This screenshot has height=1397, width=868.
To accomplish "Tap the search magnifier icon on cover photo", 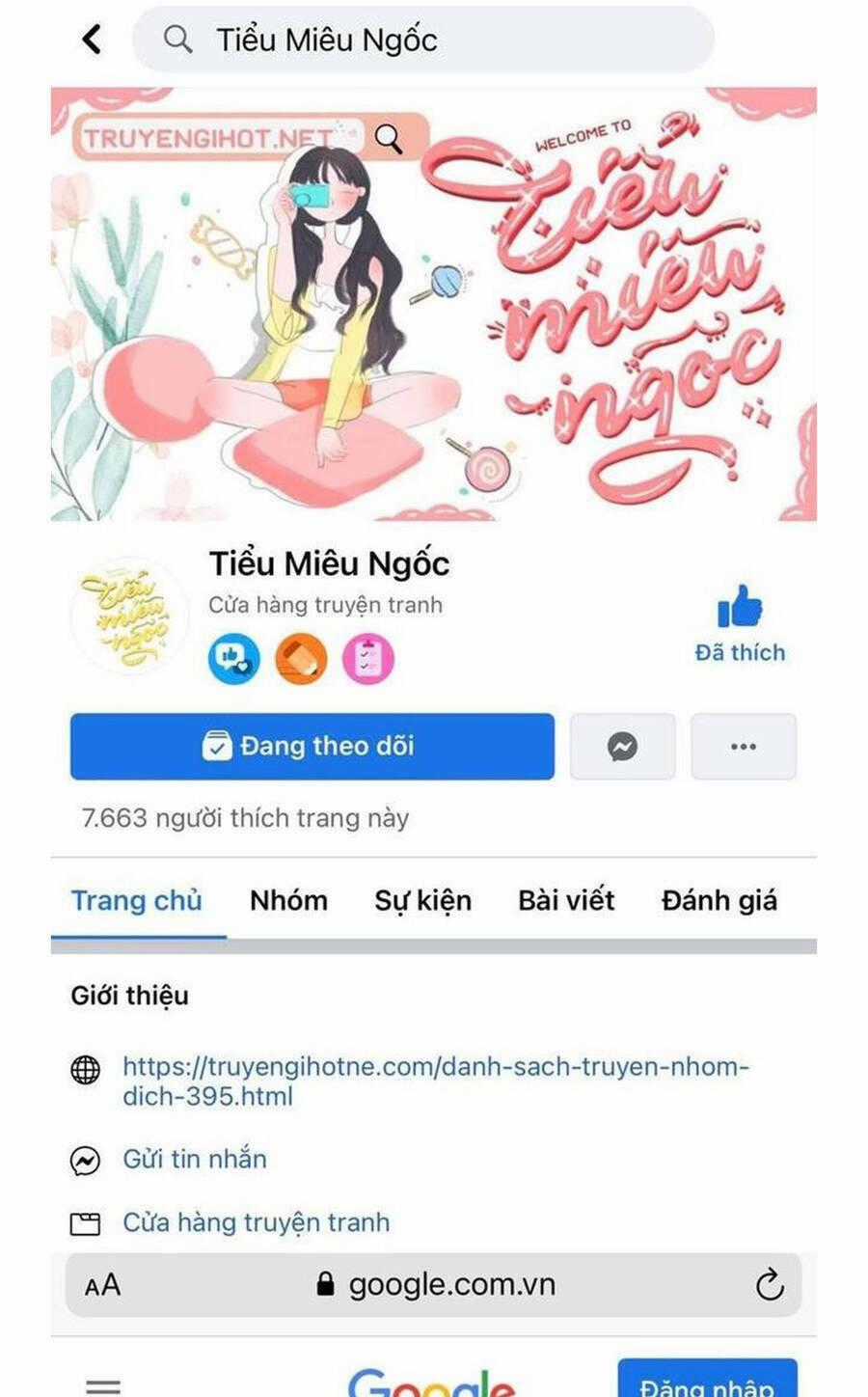I will click(x=389, y=140).
